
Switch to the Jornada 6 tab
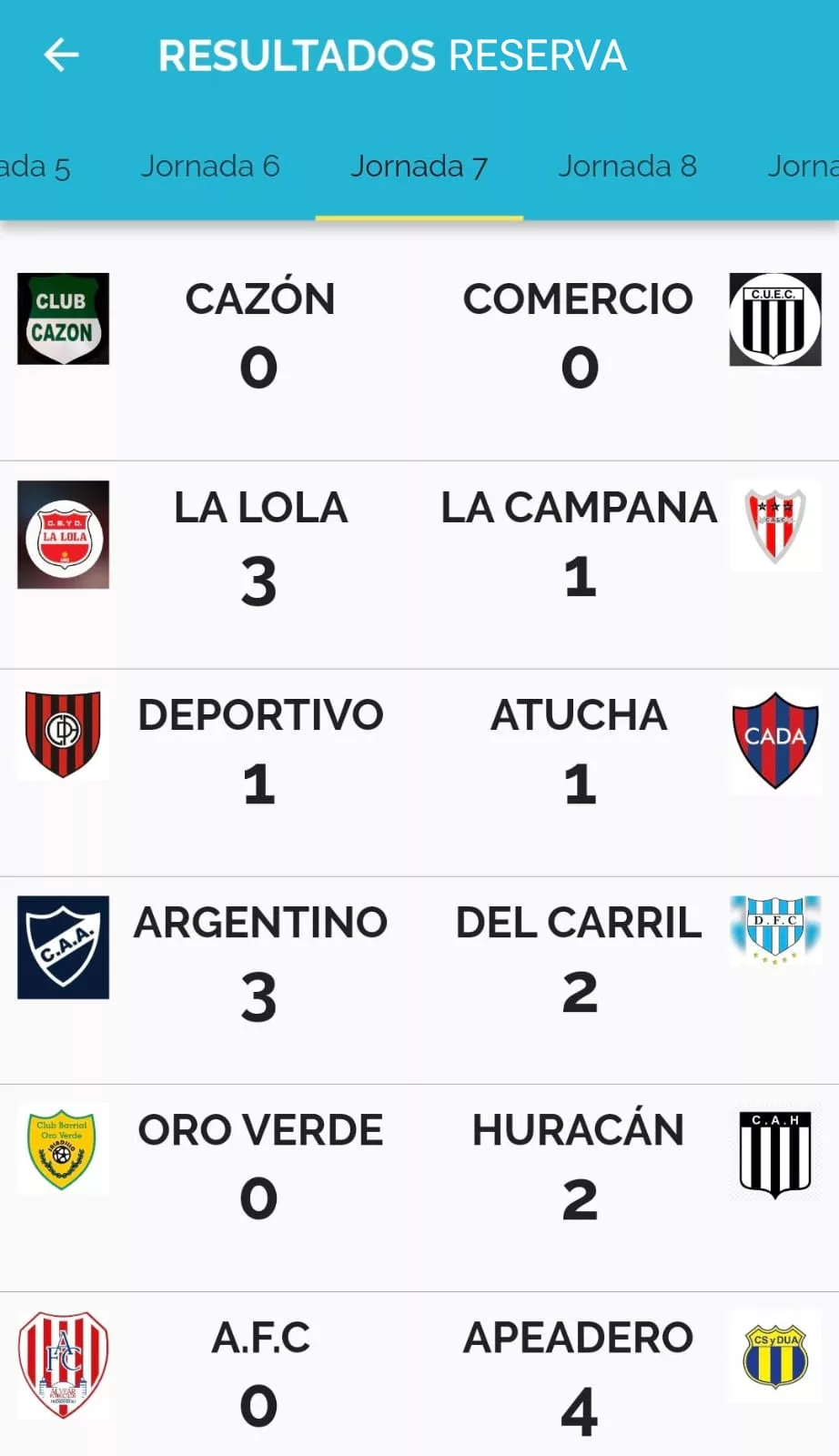209,167
